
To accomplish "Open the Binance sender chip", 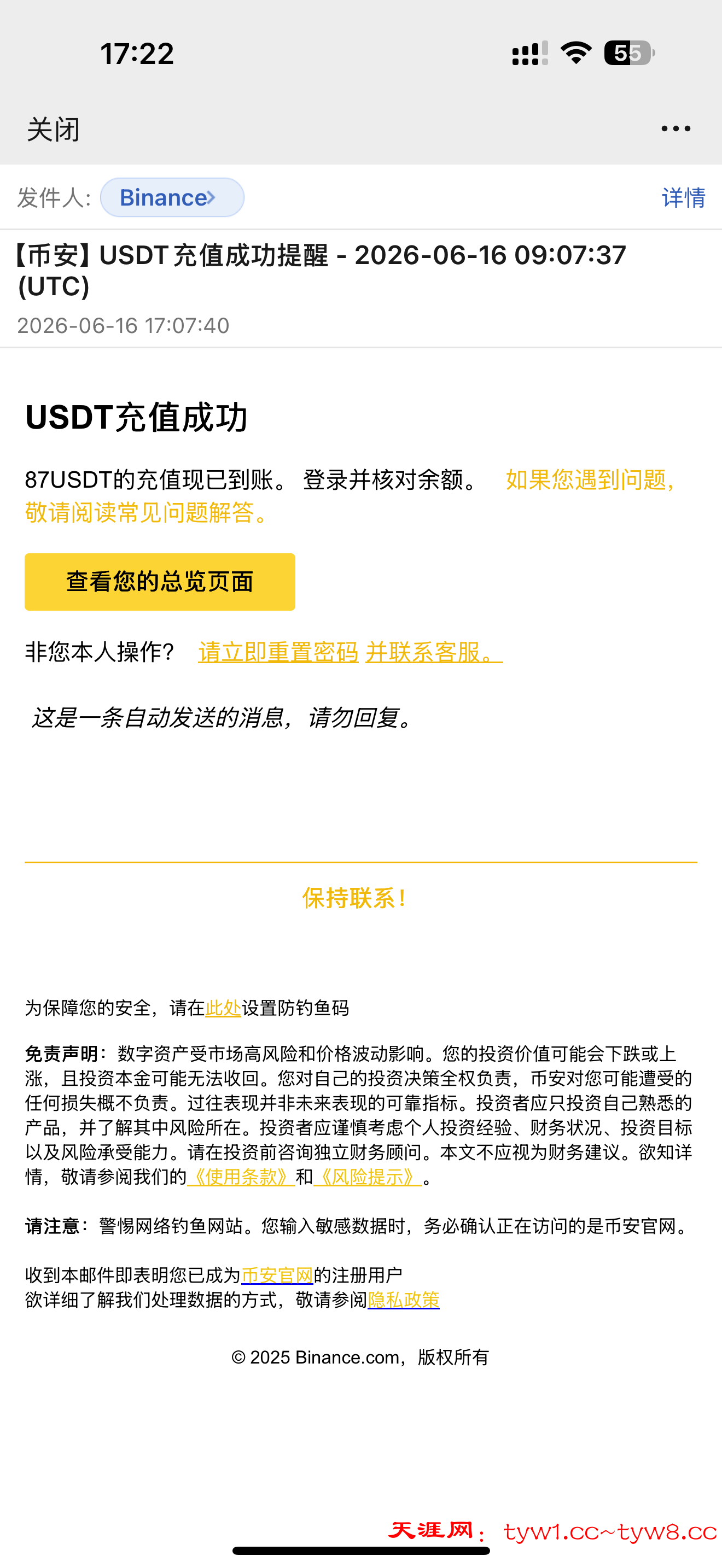I will tap(172, 197).
